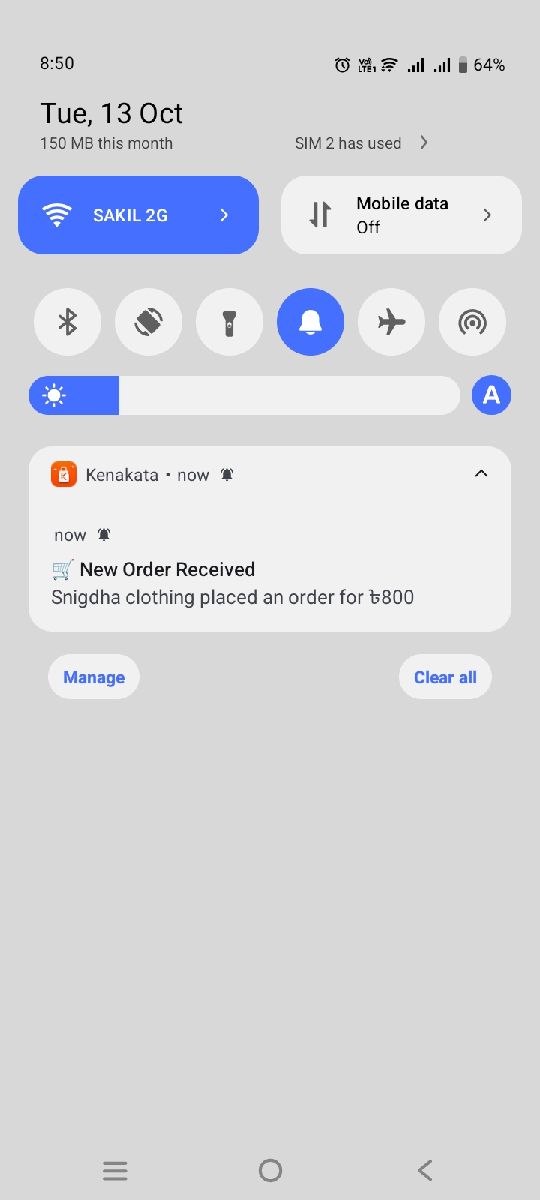540x1200 pixels.
Task: Turn on the hotspot
Action: (x=472, y=322)
